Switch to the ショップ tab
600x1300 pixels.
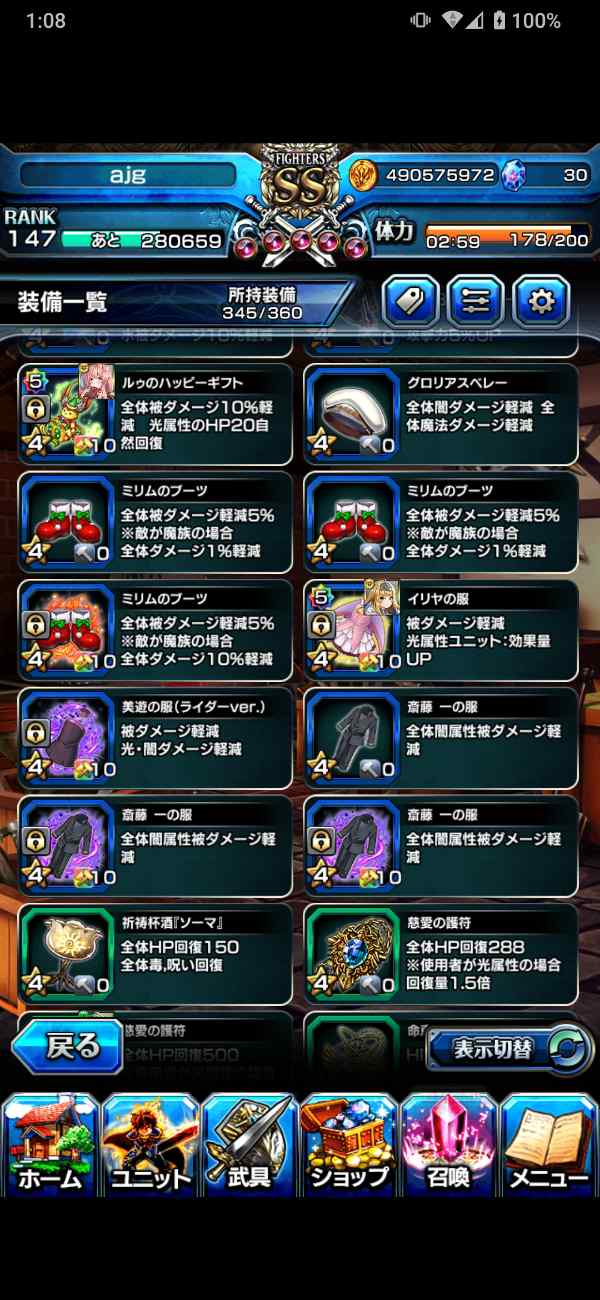pyautogui.click(x=350, y=1143)
